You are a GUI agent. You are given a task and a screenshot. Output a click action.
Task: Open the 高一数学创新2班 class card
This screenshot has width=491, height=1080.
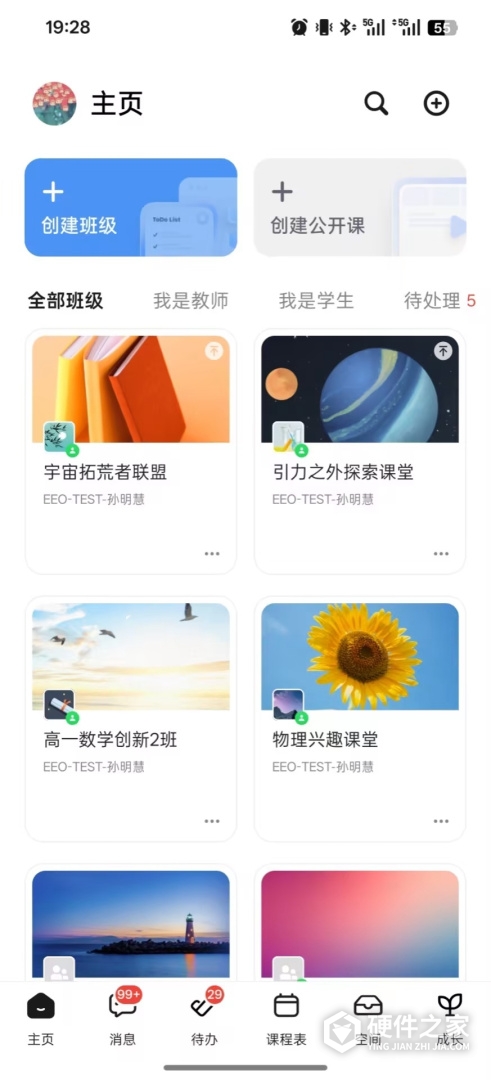131,718
